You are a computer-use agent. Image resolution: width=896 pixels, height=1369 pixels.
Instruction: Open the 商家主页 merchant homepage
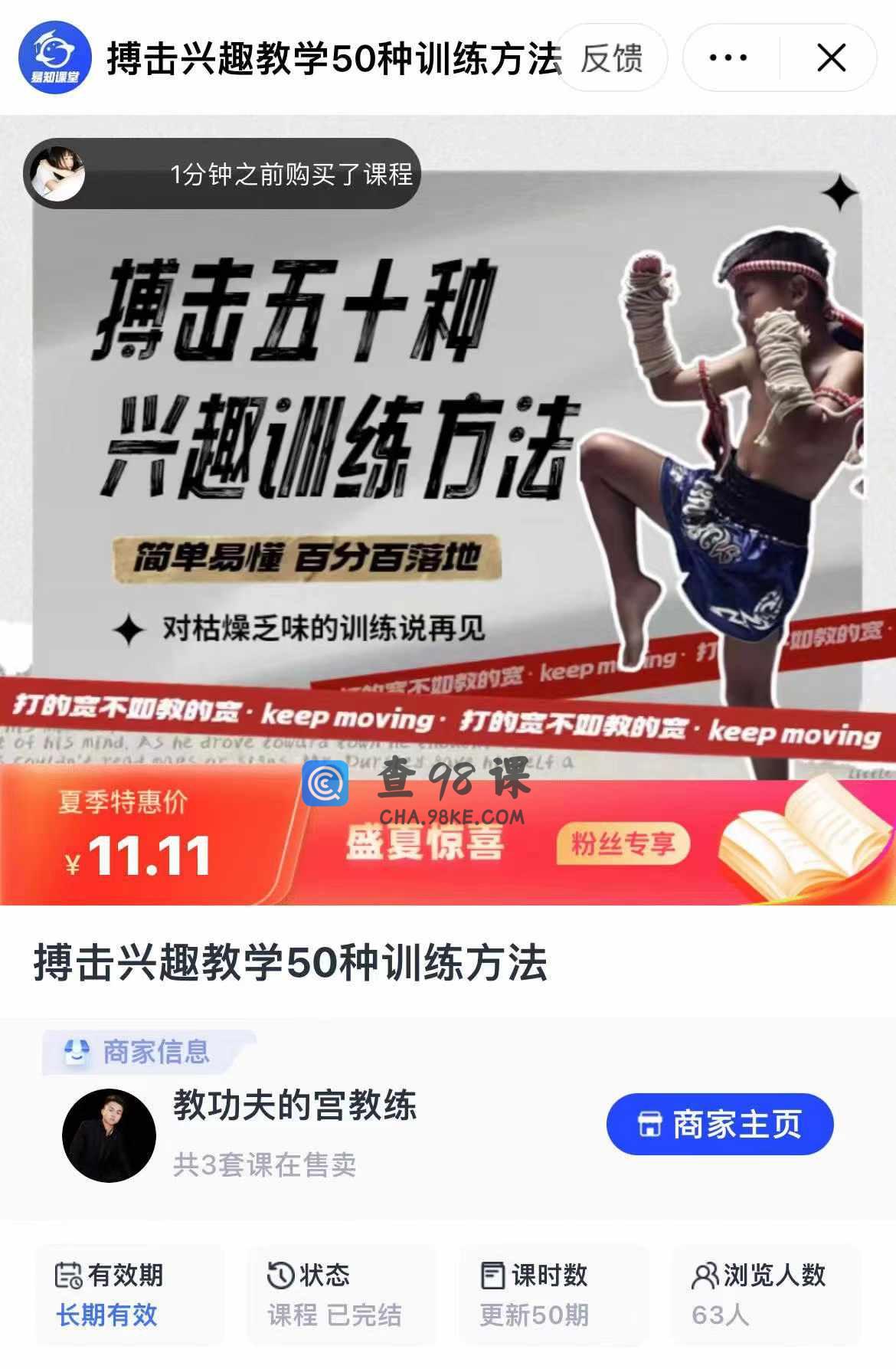click(x=719, y=1125)
